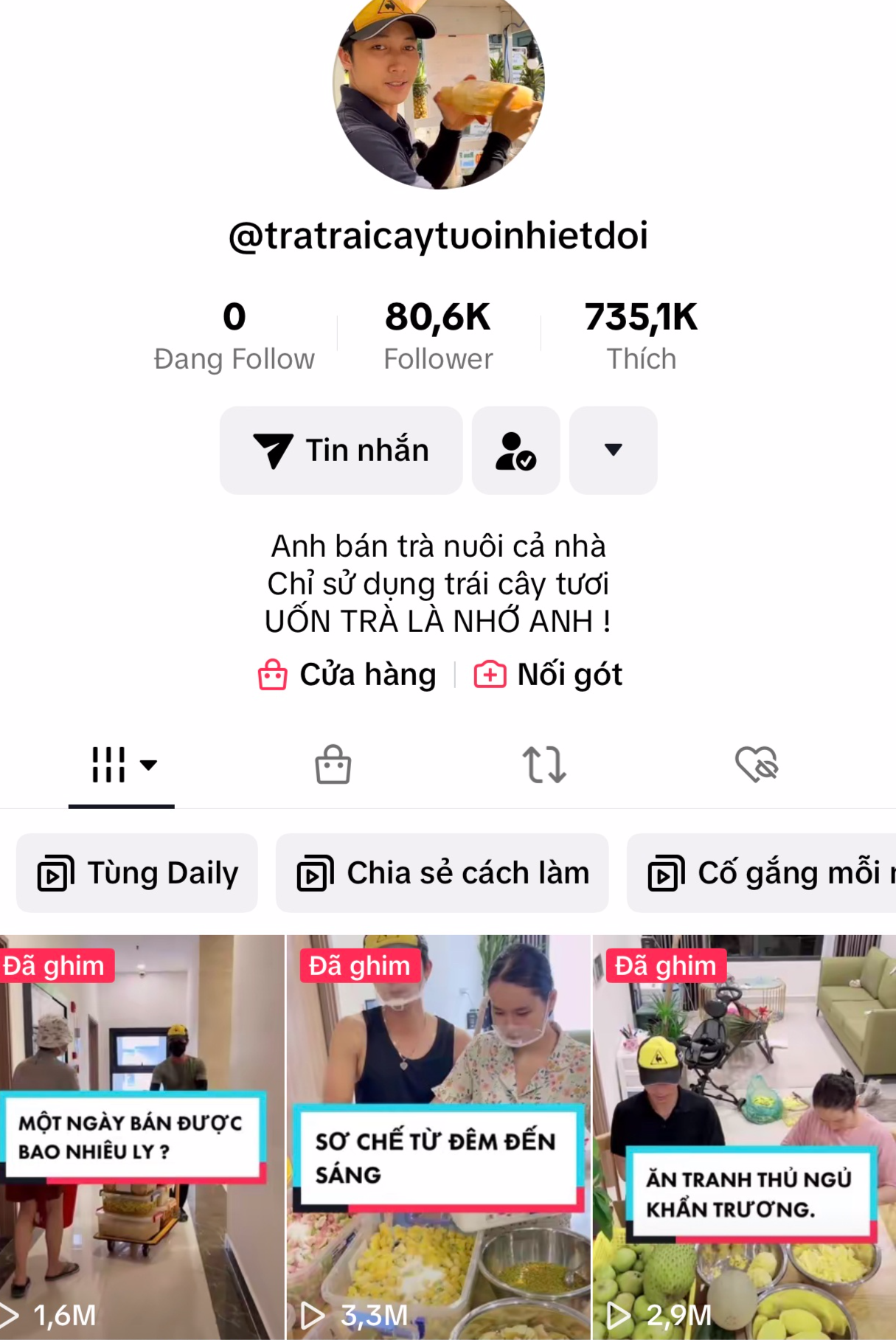
Task: View the 80,6K Follower list
Action: tap(438, 336)
